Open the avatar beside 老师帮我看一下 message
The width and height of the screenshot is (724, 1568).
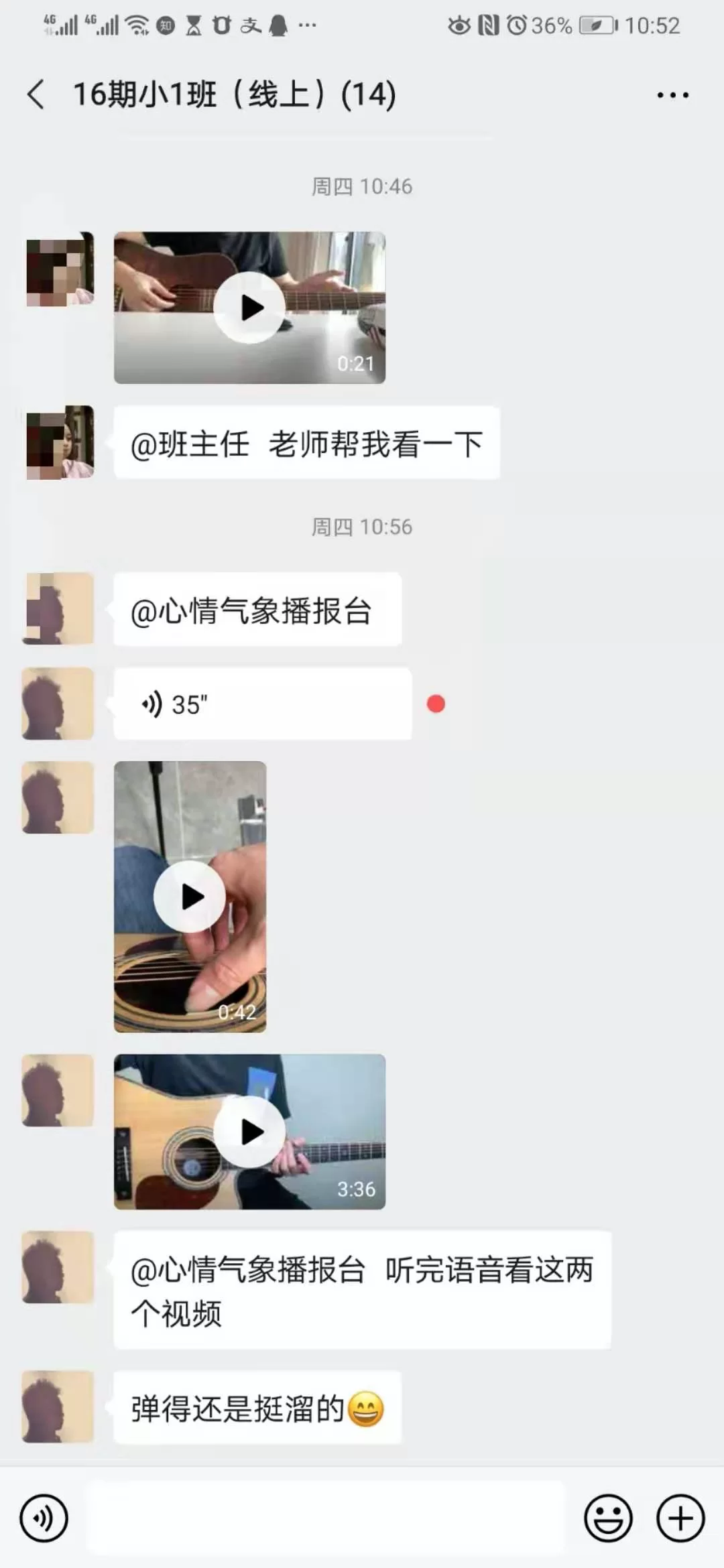60,442
